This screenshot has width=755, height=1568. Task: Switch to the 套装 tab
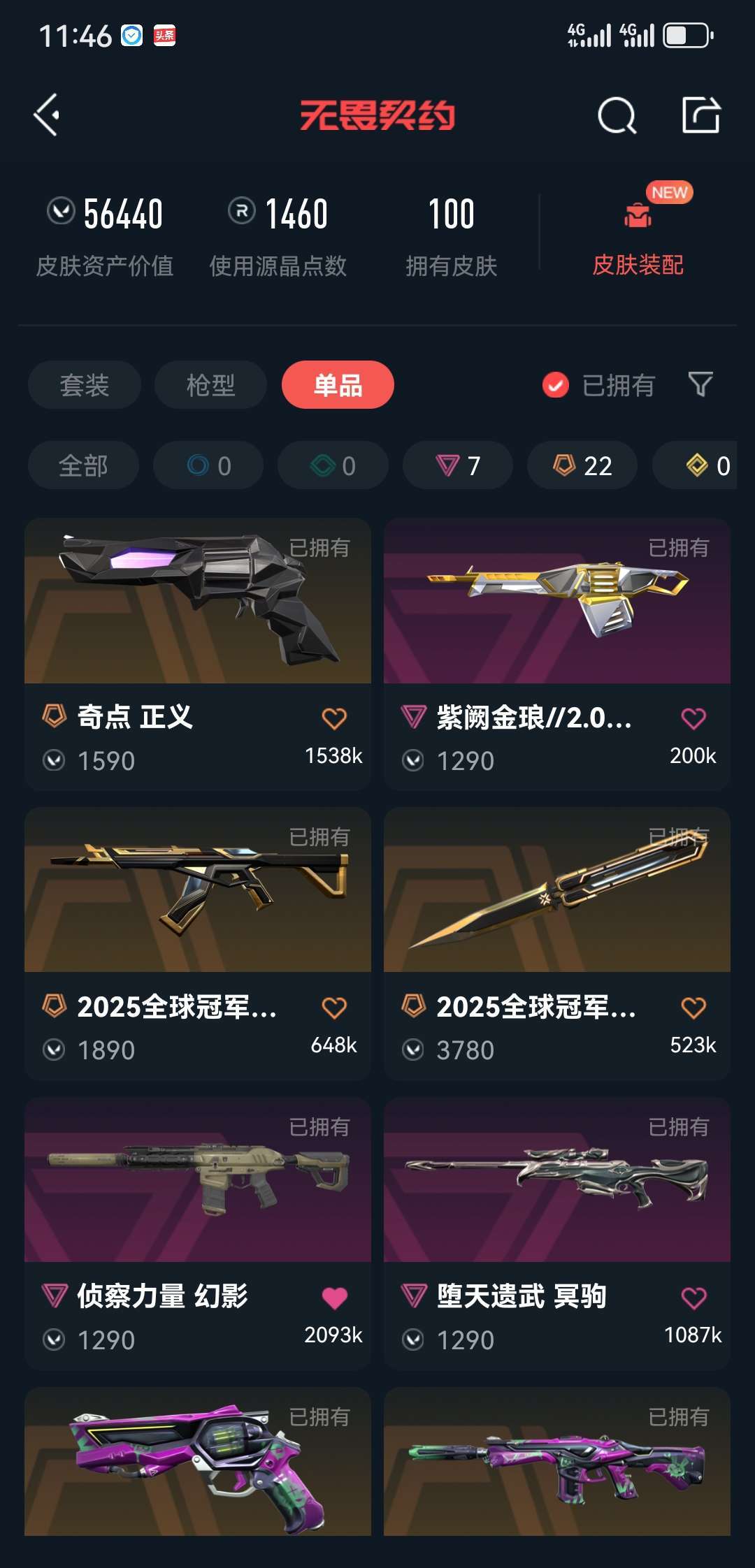[83, 385]
